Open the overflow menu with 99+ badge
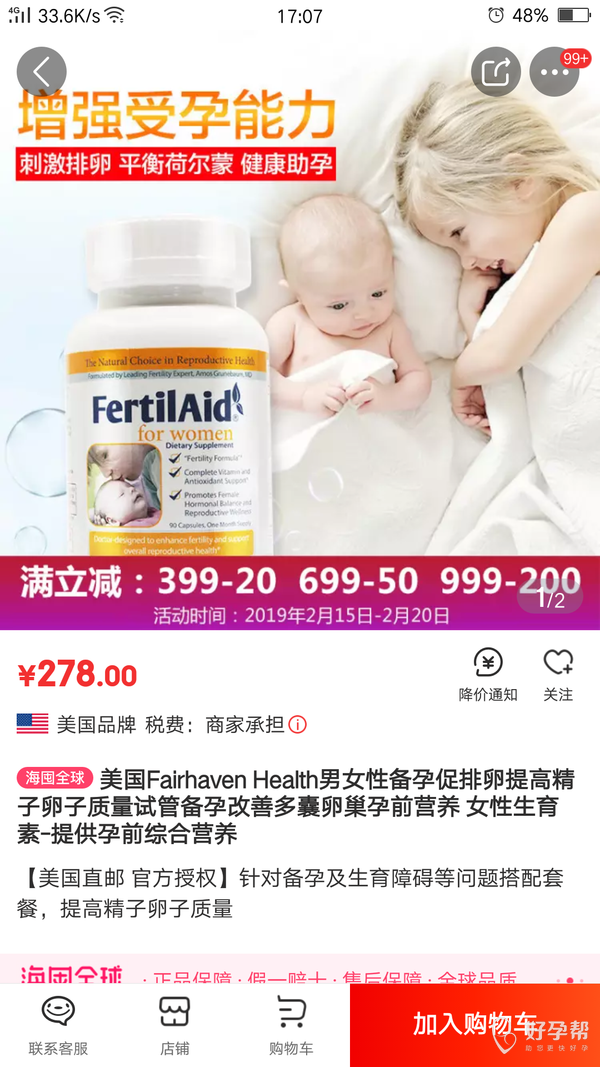 pos(554,72)
